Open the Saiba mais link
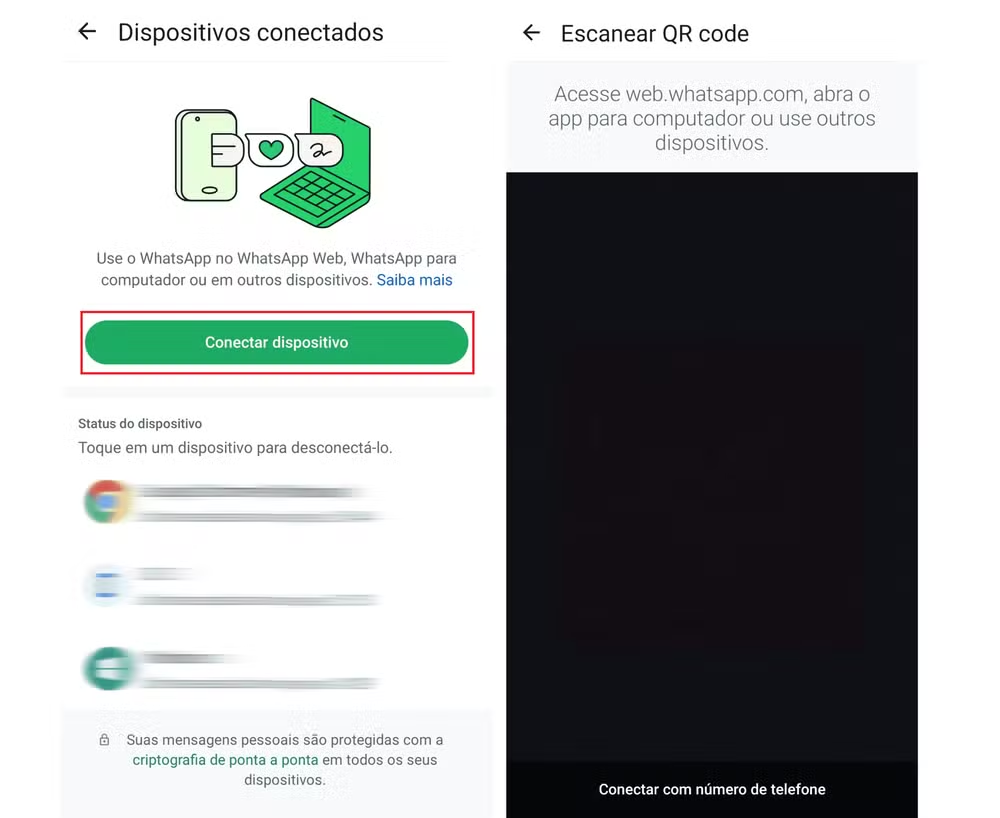 pos(414,280)
